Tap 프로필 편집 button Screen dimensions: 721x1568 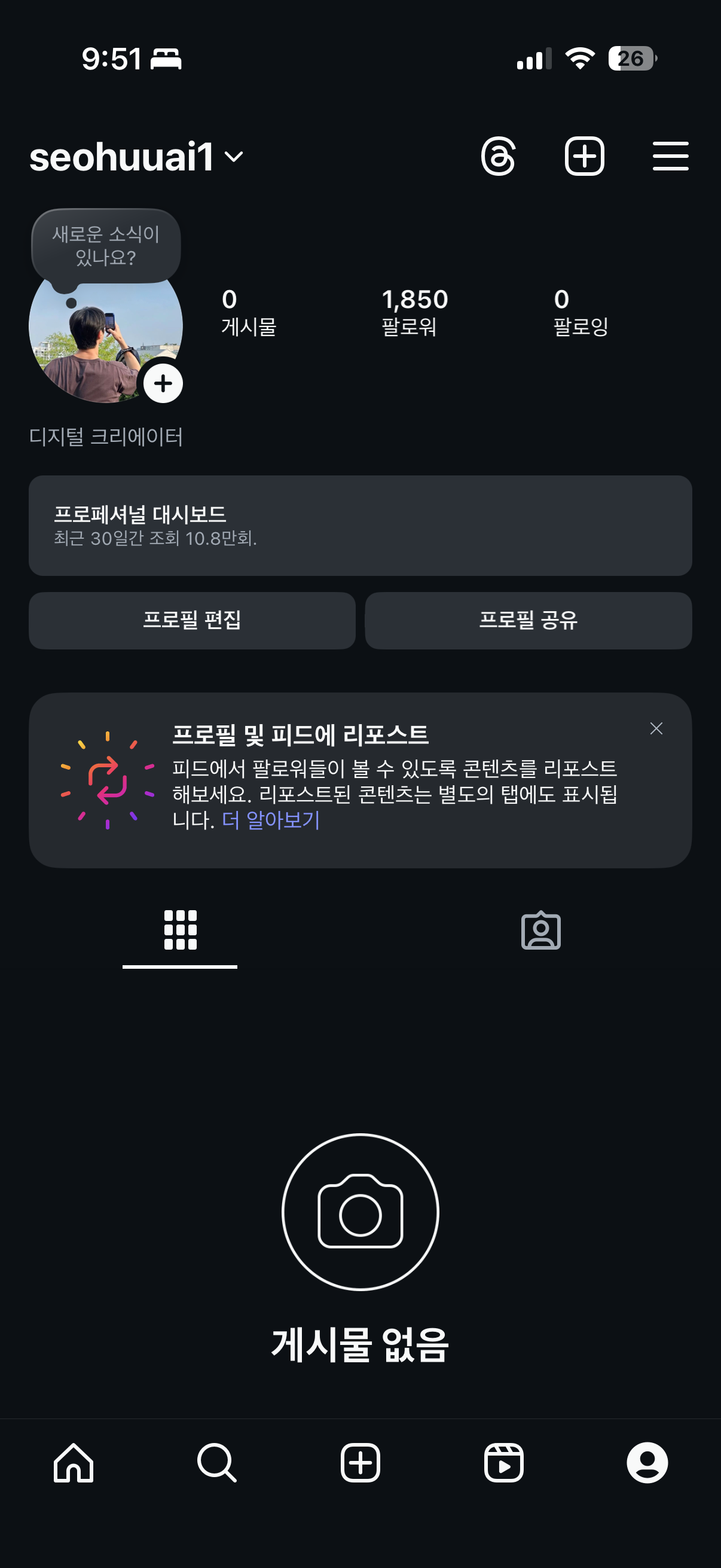(x=193, y=620)
